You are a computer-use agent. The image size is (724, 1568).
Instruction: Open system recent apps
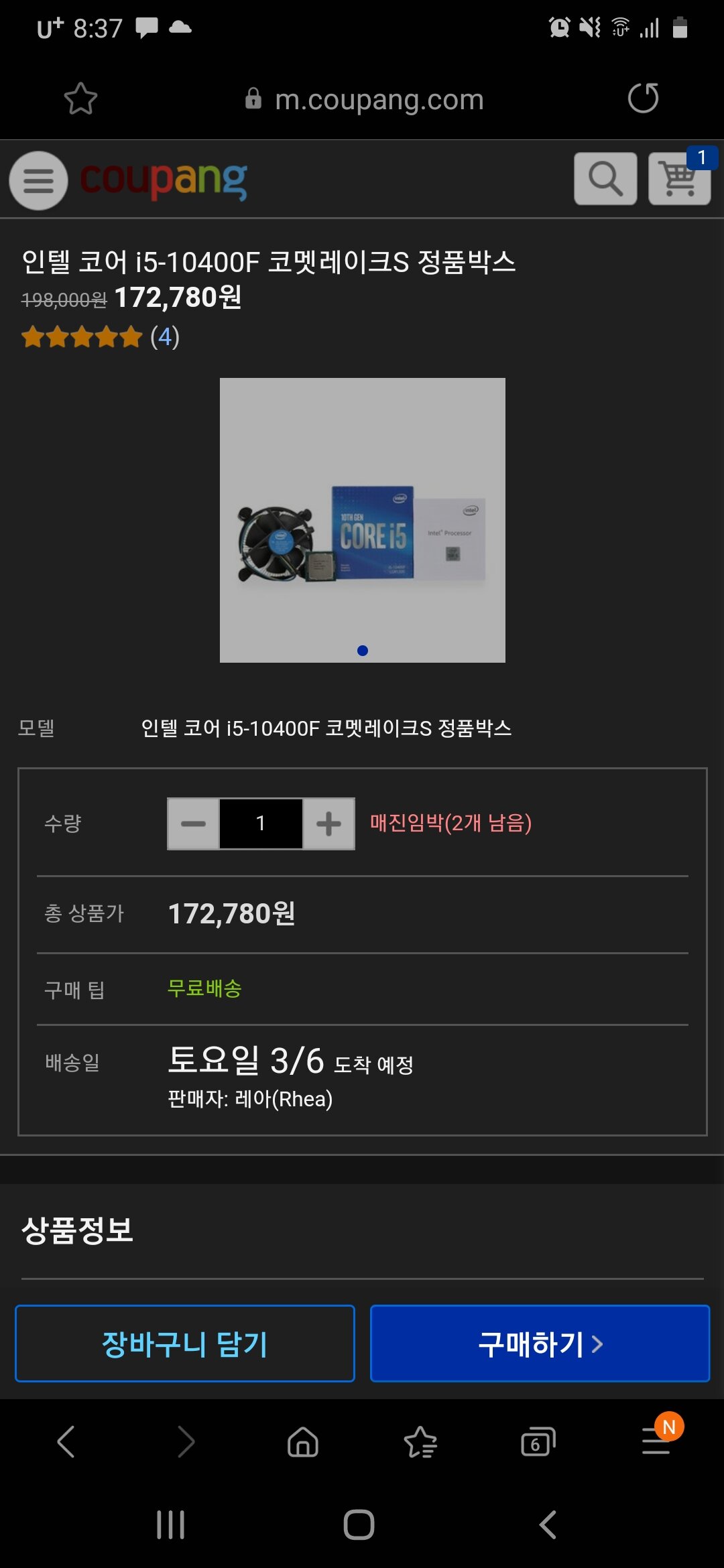(170, 1524)
